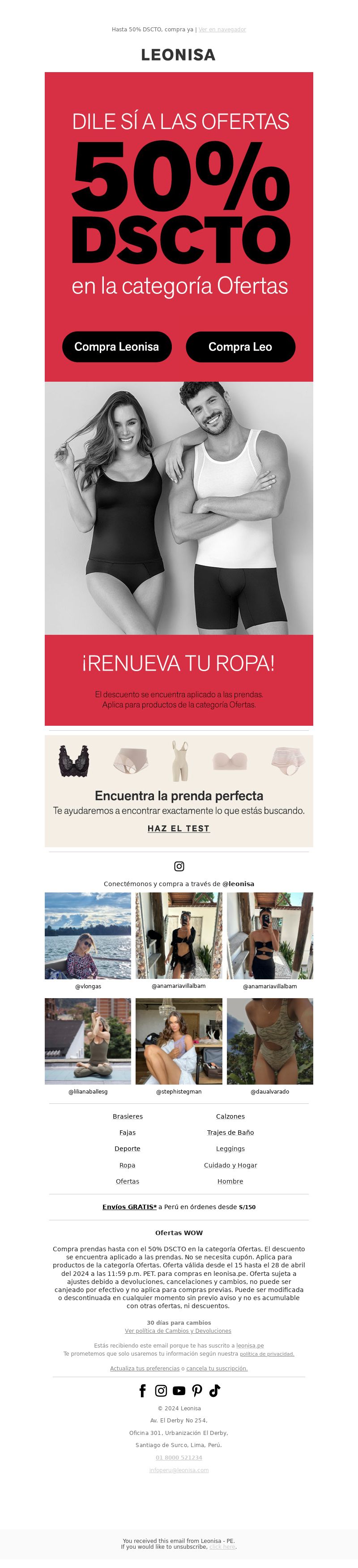The height and width of the screenshot is (1568, 358).
Task: Open 'Actualiza tus preferencias'
Action: (145, 1368)
